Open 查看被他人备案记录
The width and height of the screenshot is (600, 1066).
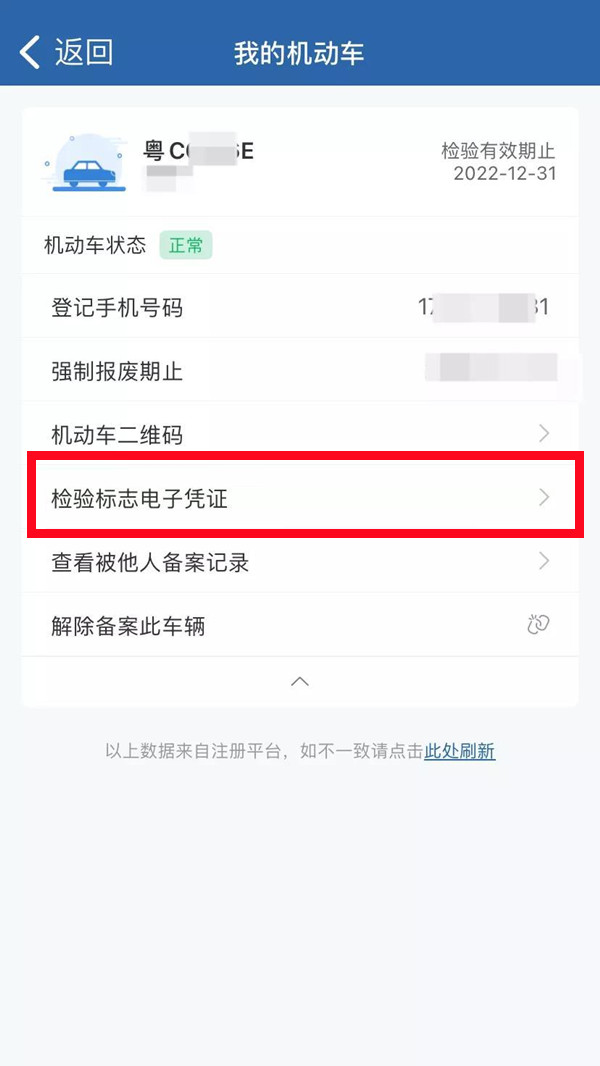(300, 562)
